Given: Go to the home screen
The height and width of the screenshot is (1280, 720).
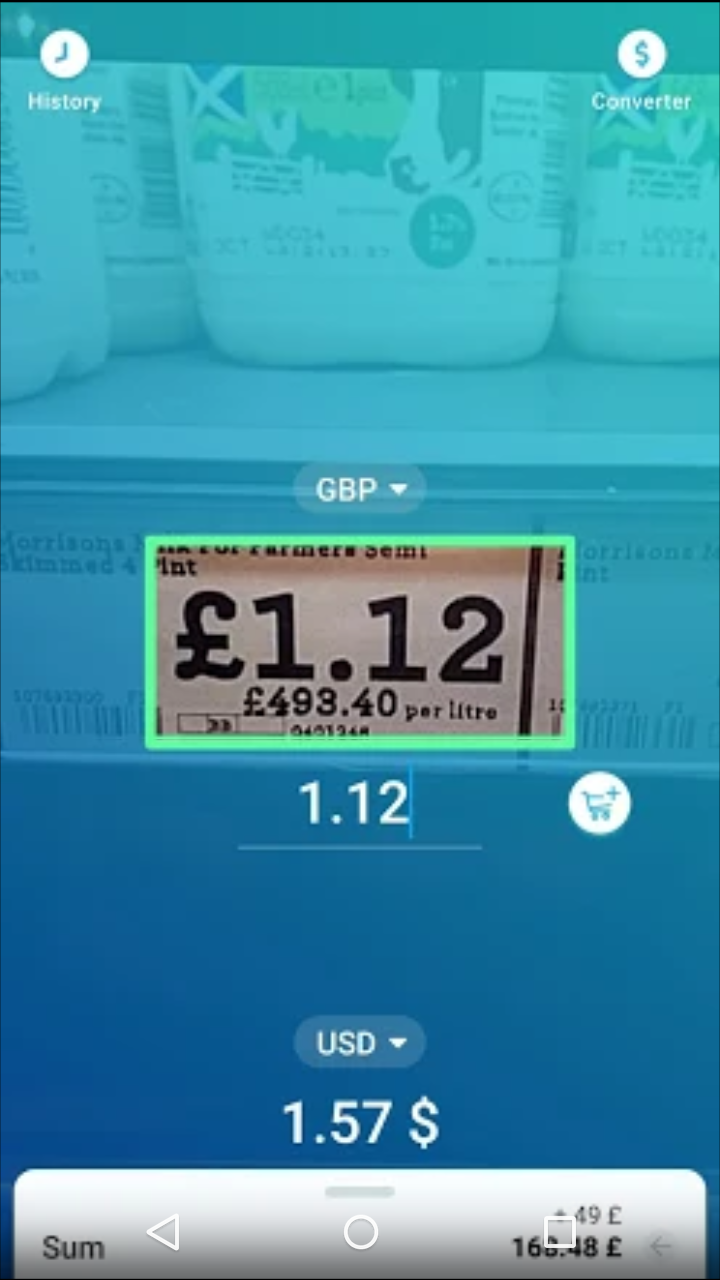Looking at the screenshot, I should point(360,1232).
